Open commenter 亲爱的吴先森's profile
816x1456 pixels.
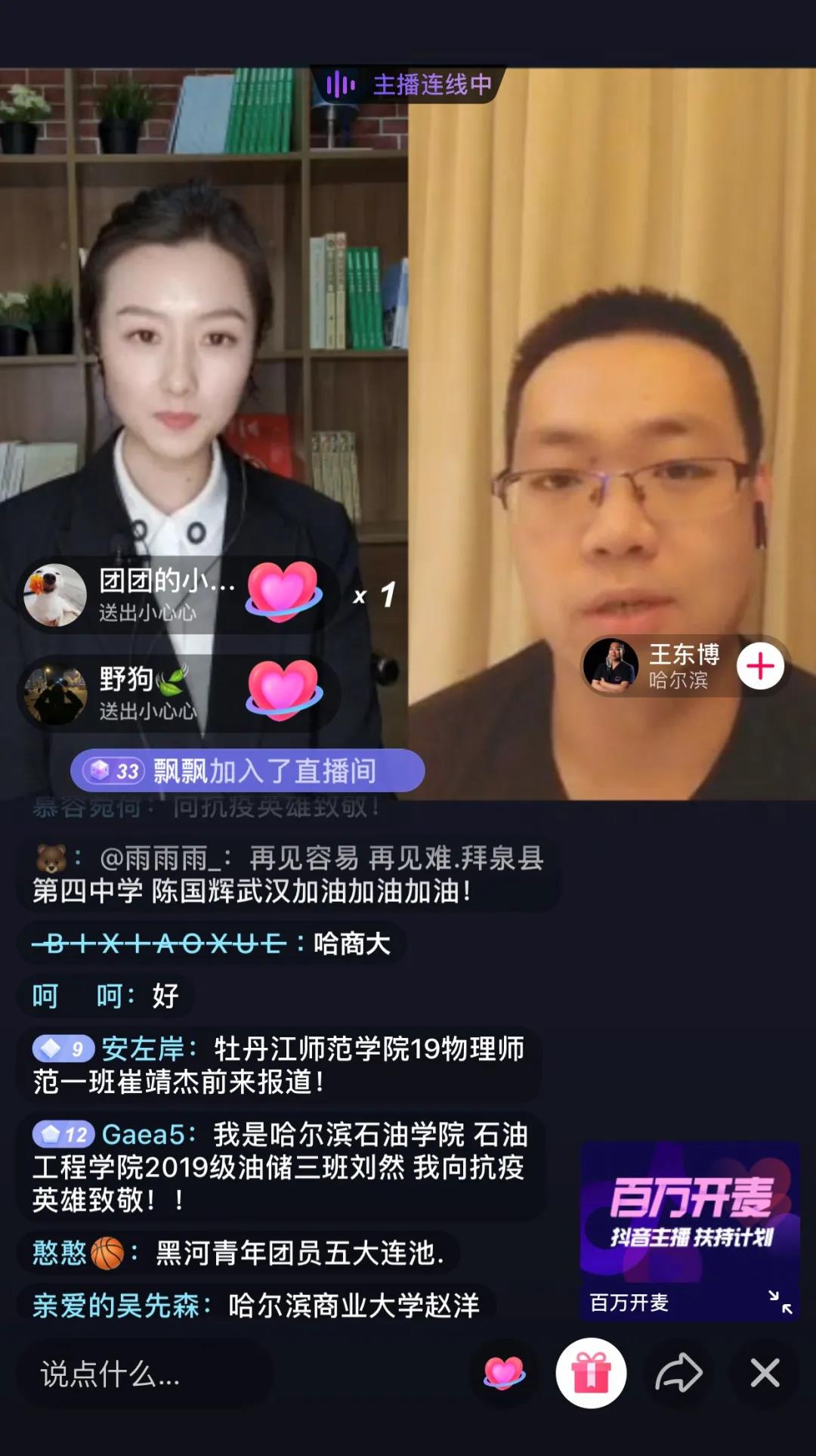click(116, 1306)
